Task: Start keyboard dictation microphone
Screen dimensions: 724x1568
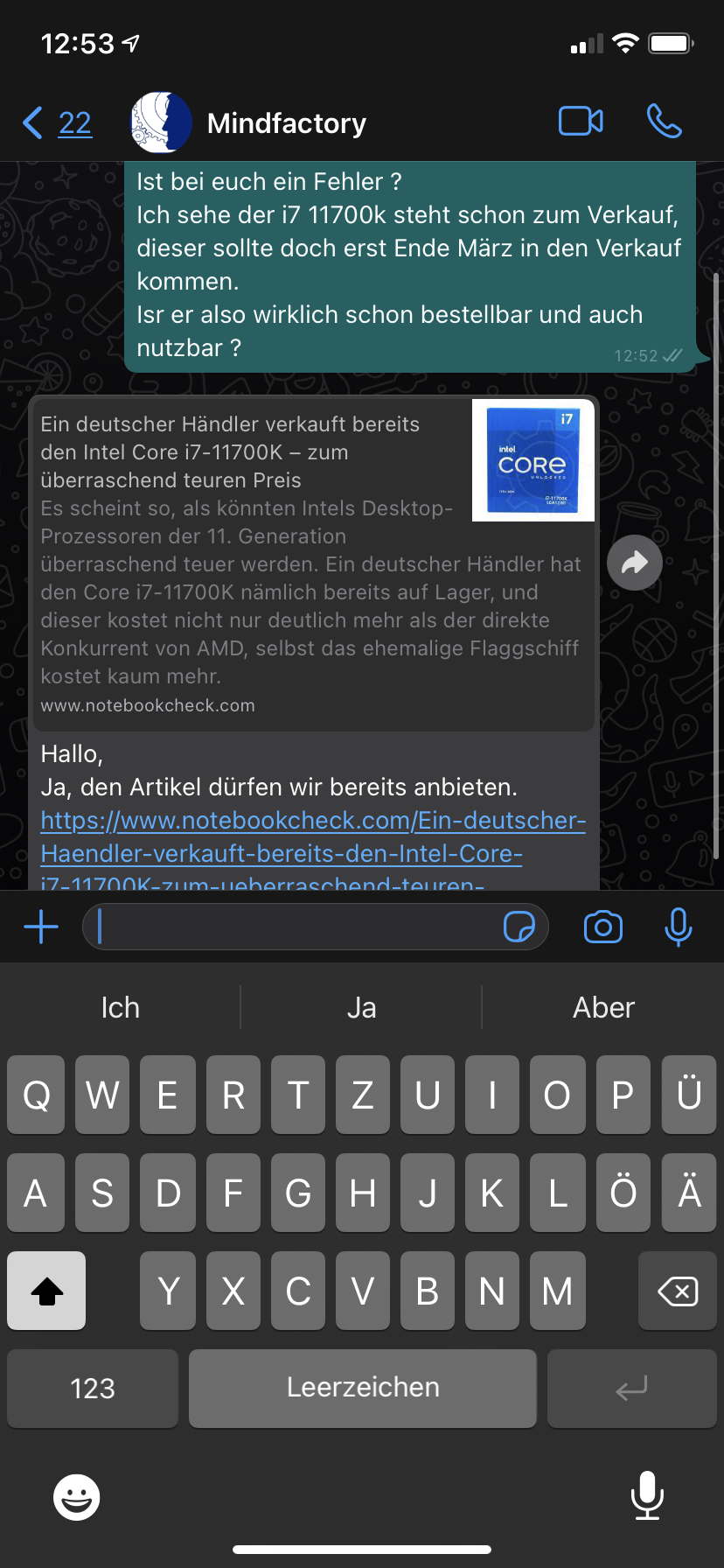Action: (x=647, y=1496)
